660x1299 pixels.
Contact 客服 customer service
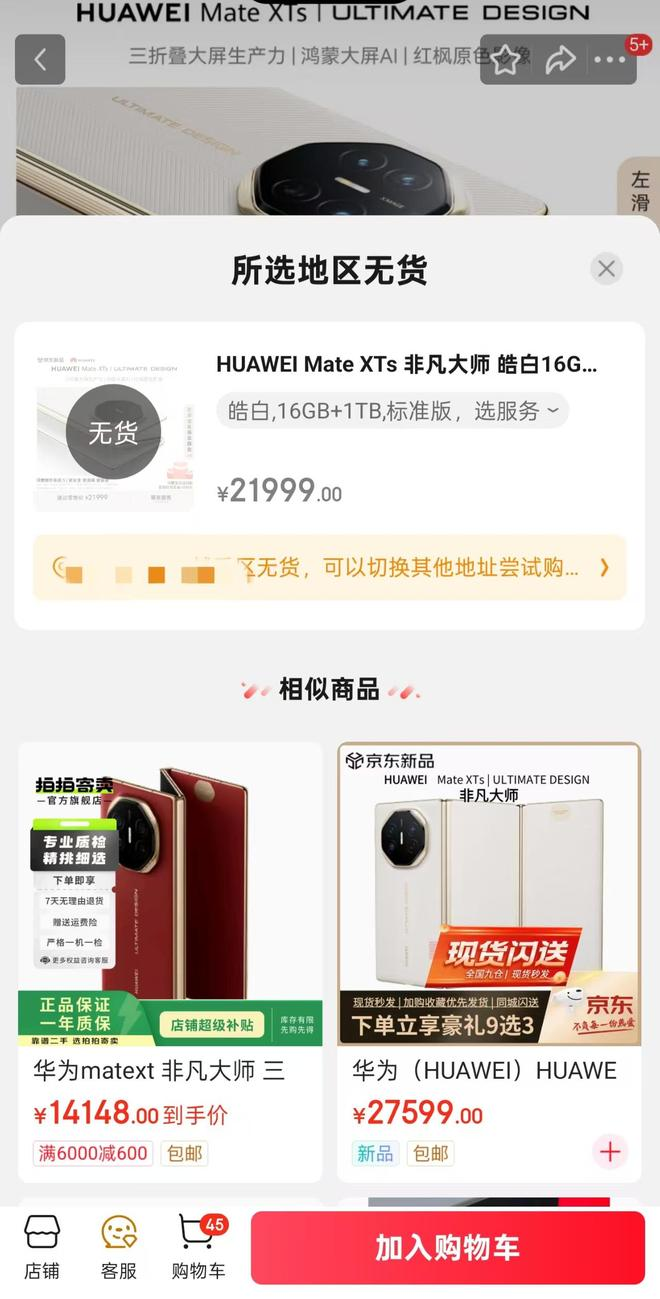[x=119, y=1247]
